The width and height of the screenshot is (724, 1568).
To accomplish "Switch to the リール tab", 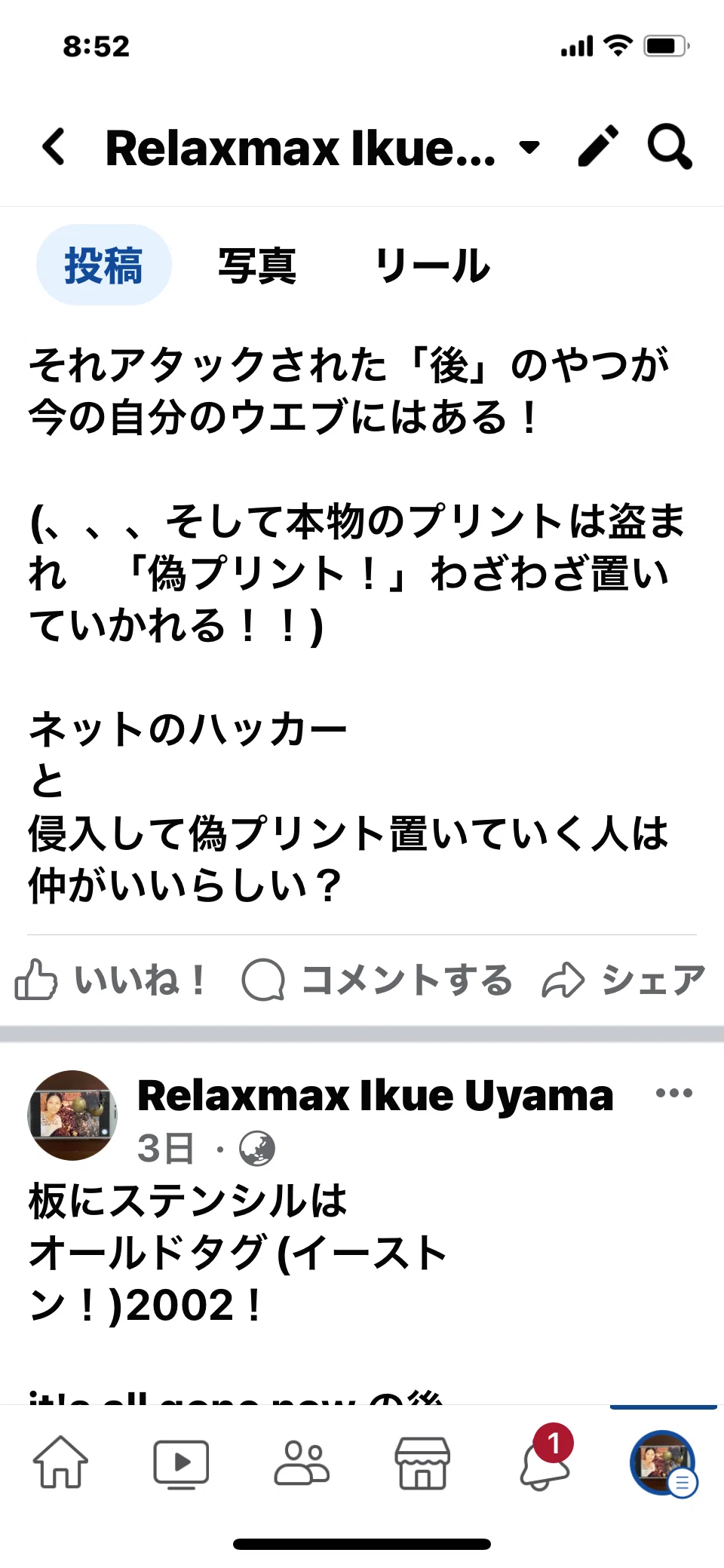I will tap(432, 265).
